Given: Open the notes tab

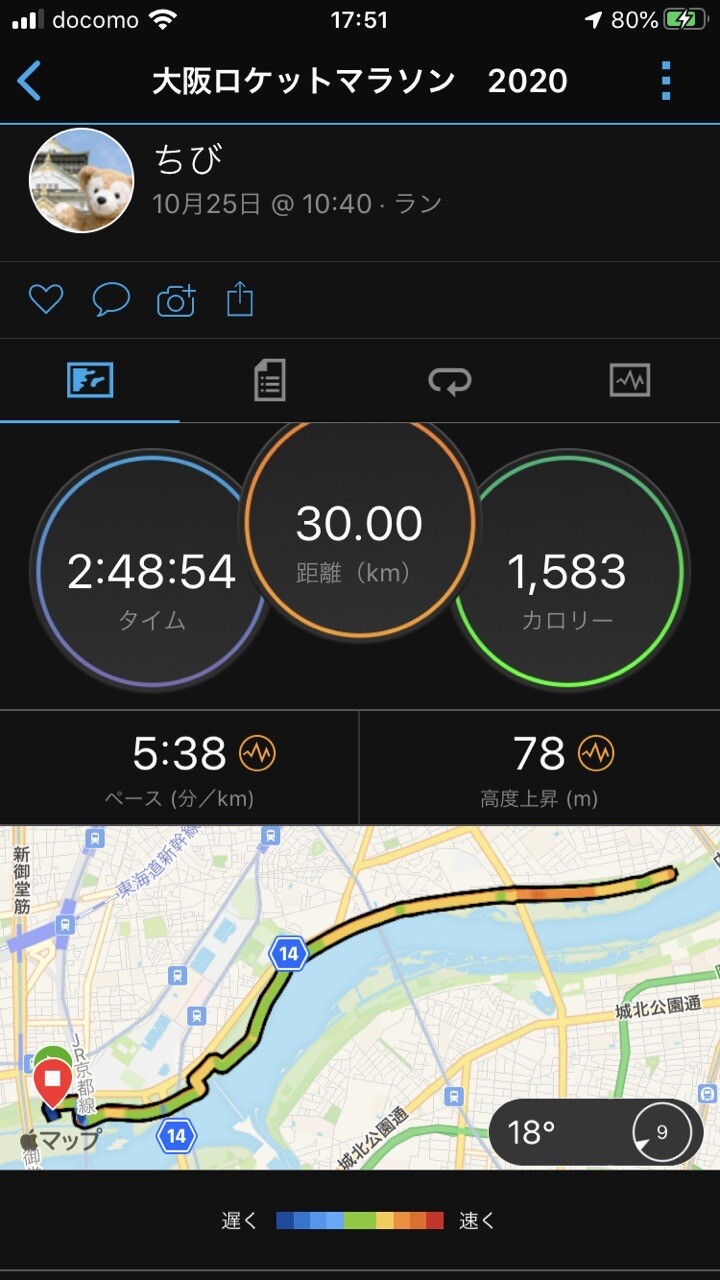Looking at the screenshot, I should 269,380.
